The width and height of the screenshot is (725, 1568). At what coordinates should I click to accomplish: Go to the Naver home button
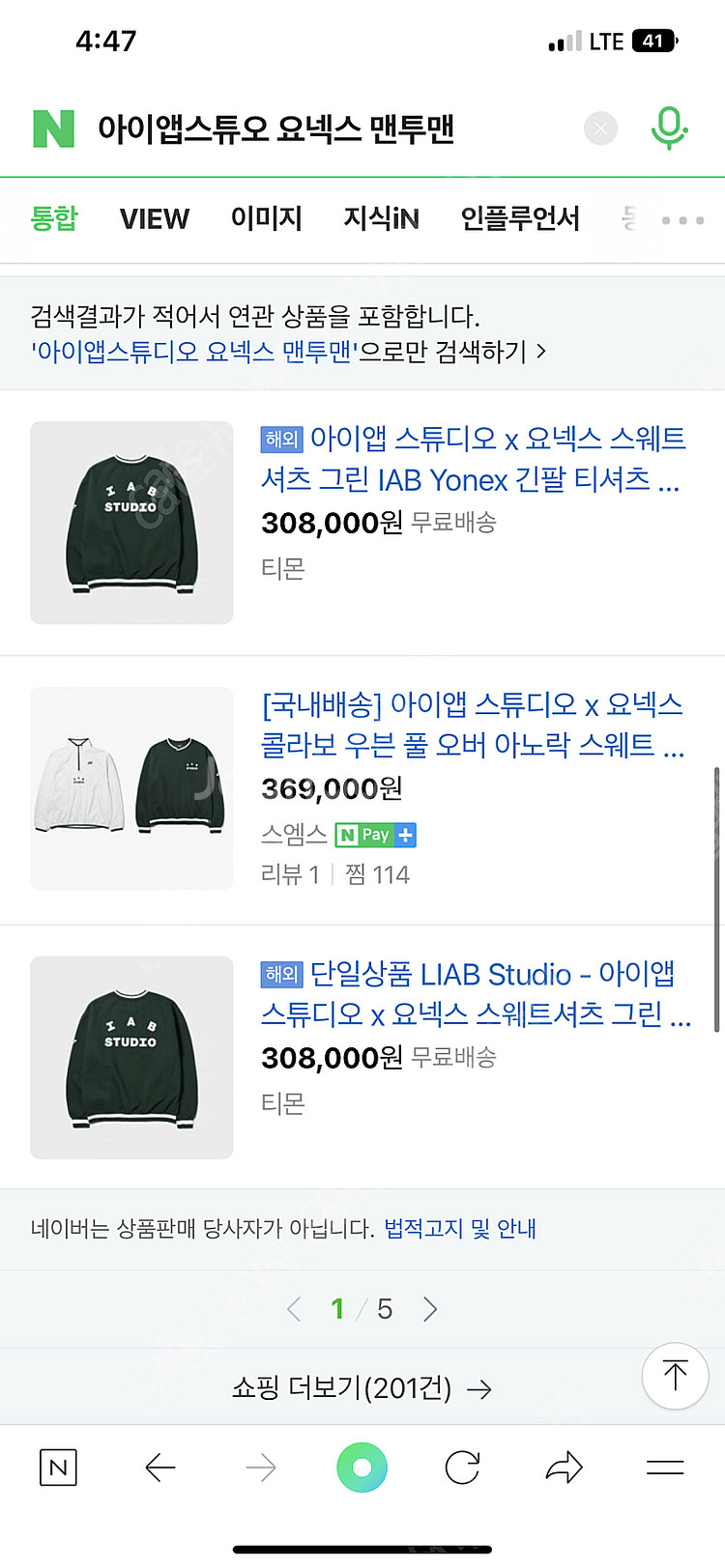pos(58,1468)
